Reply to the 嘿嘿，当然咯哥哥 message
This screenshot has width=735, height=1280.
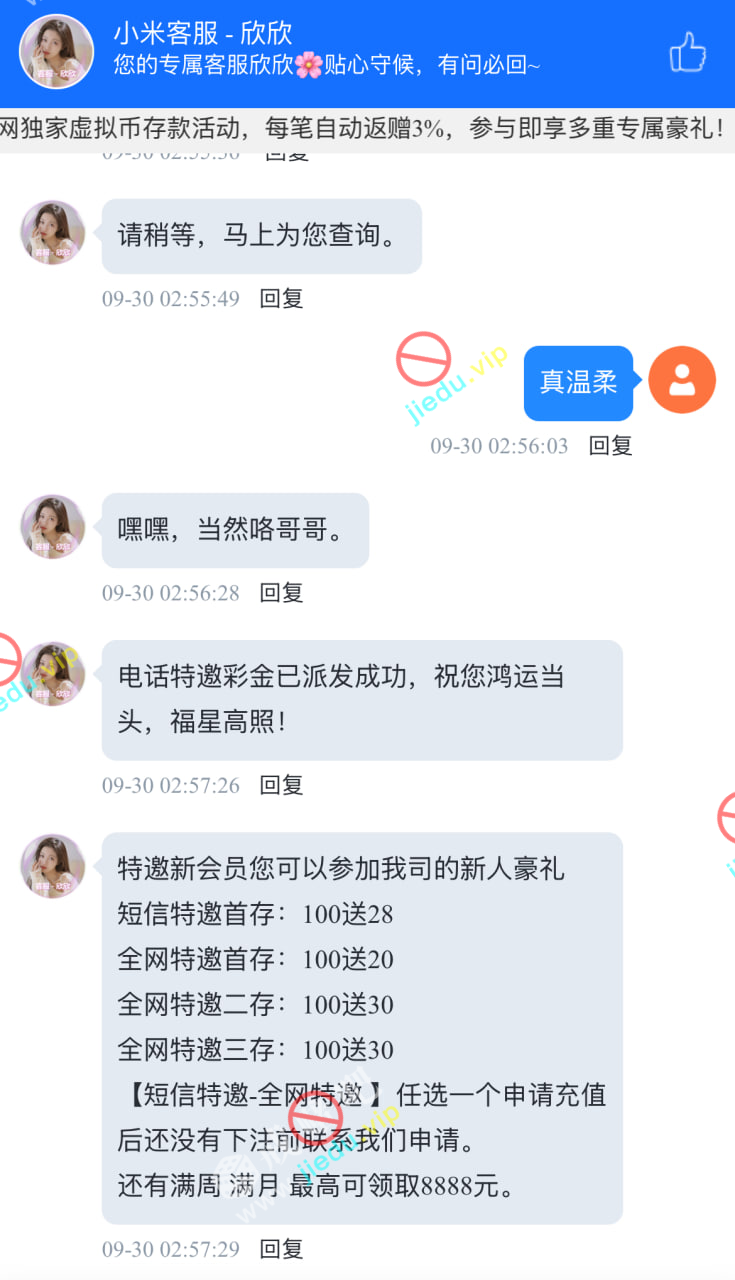click(x=281, y=593)
